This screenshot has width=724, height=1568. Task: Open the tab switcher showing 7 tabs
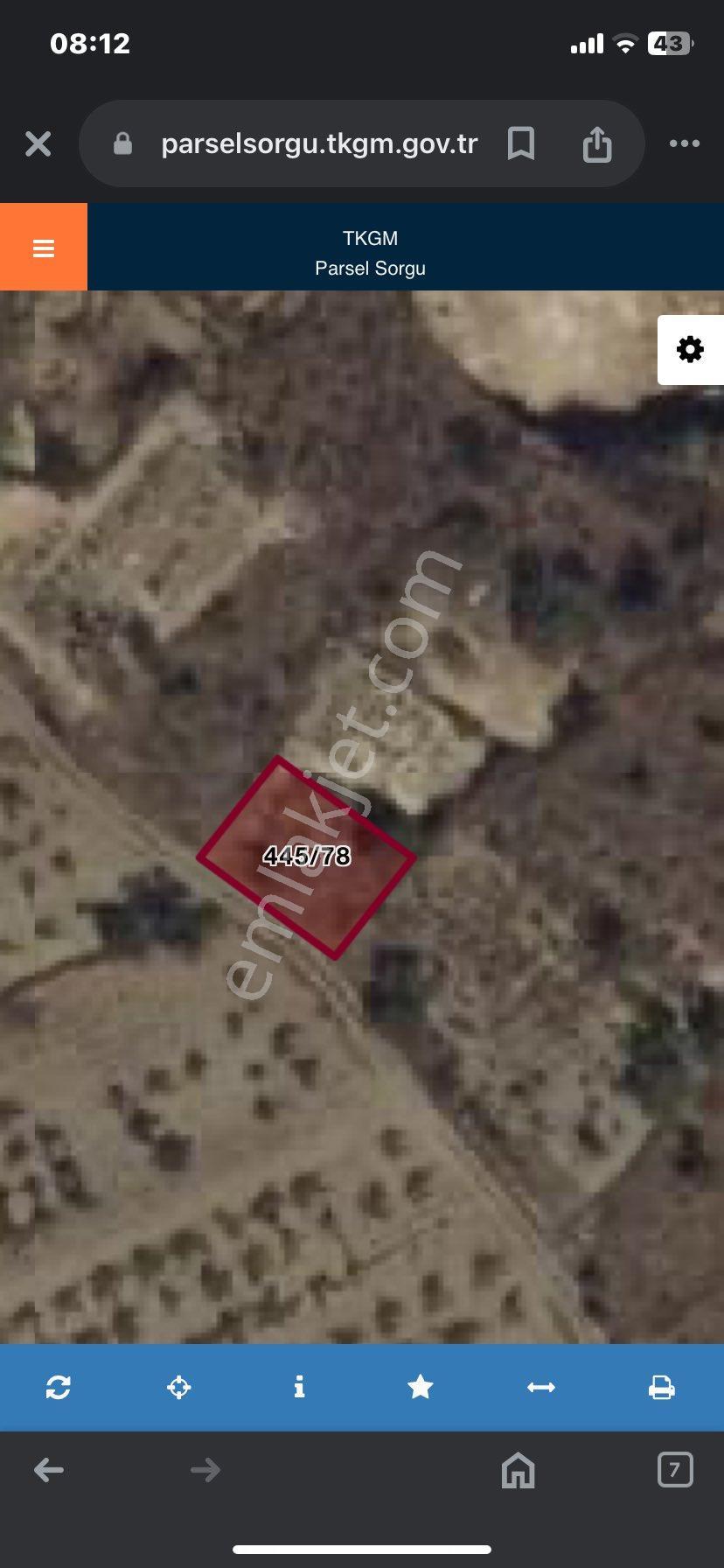(x=675, y=1470)
